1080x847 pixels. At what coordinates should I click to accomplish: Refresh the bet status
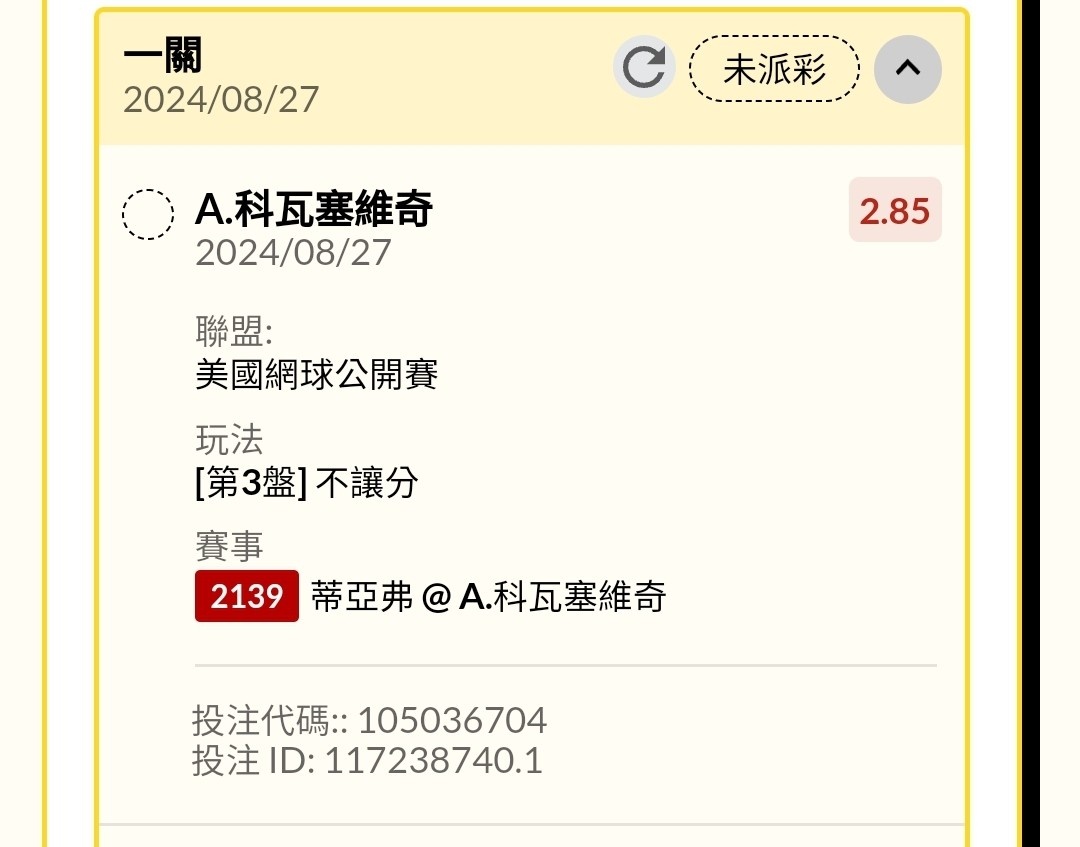[x=644, y=68]
